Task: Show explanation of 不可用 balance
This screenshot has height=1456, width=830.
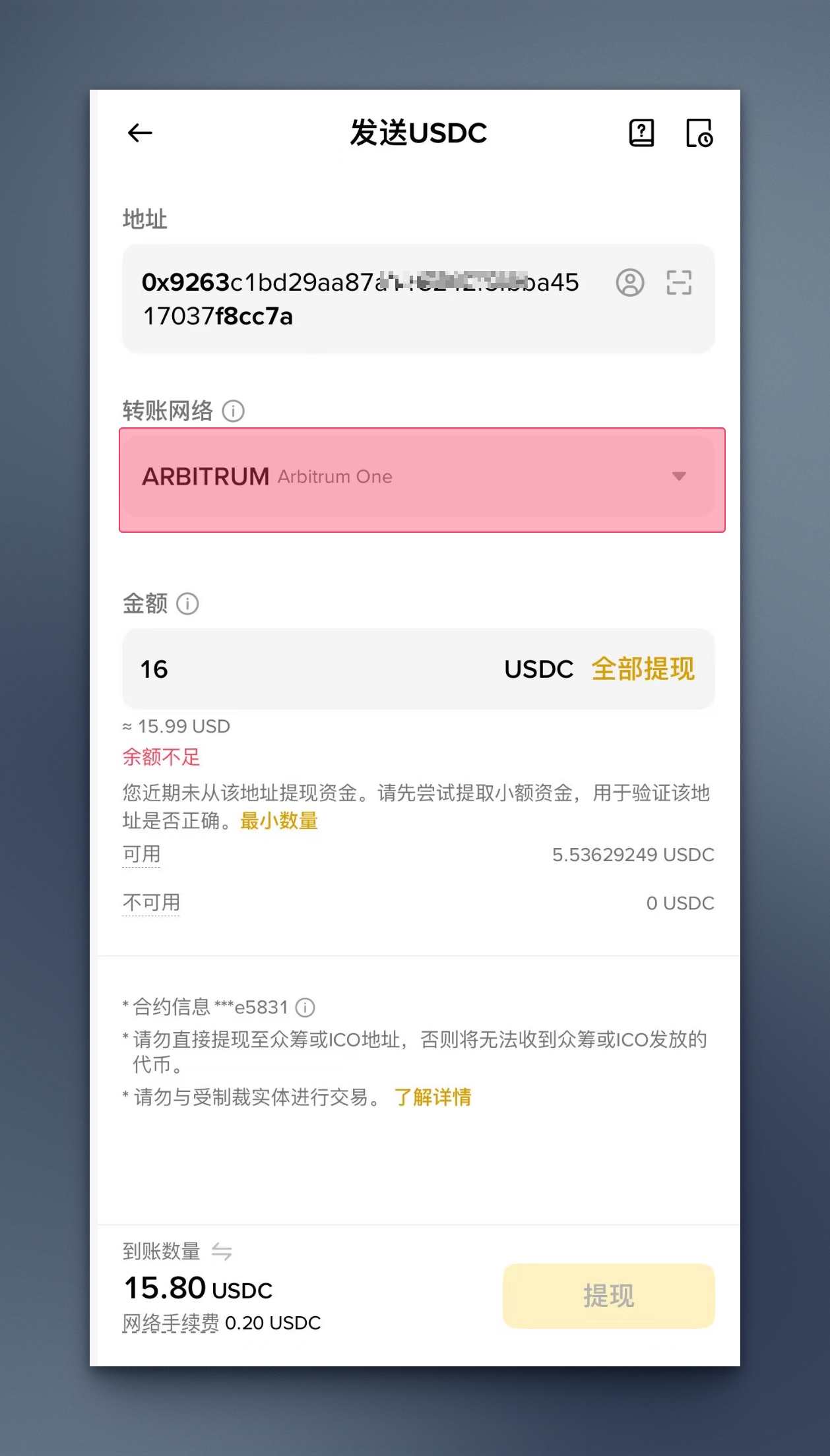Action: coord(151,903)
